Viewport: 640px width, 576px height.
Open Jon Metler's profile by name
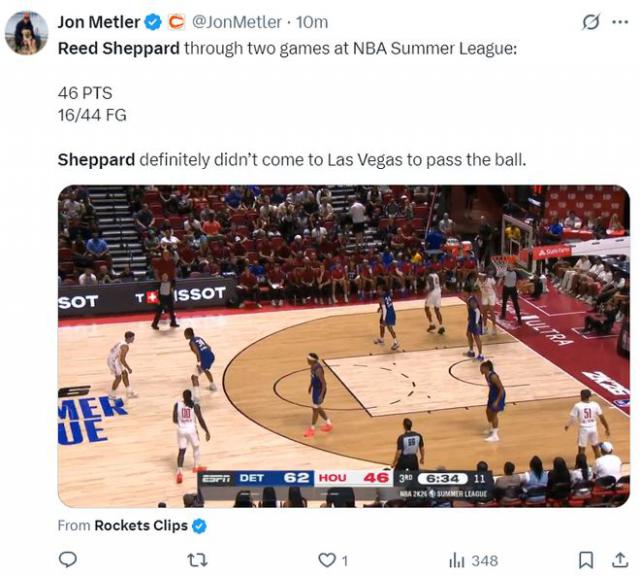(x=99, y=21)
